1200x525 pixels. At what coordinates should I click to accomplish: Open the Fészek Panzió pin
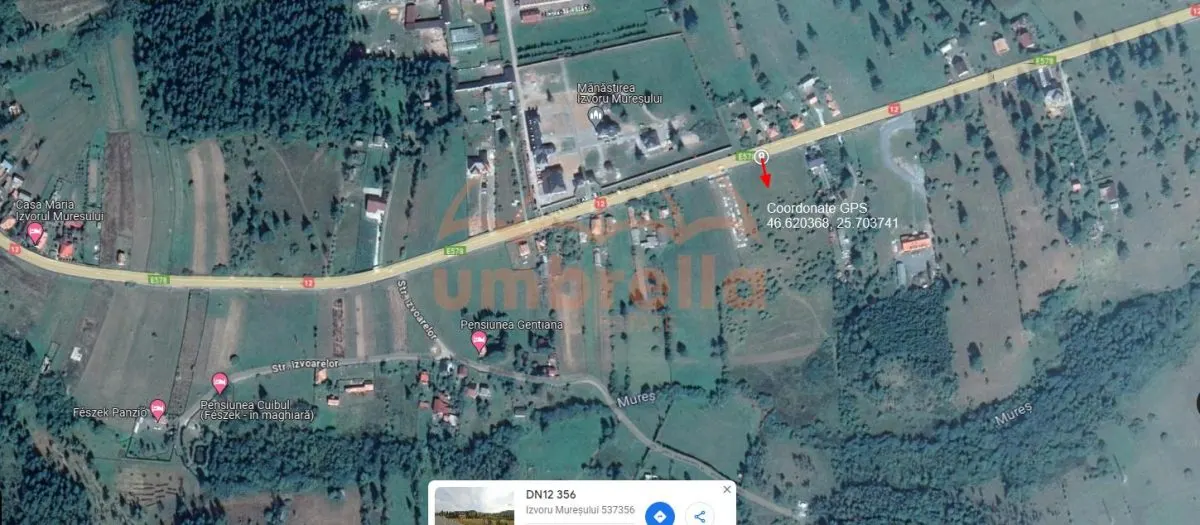(x=157, y=409)
